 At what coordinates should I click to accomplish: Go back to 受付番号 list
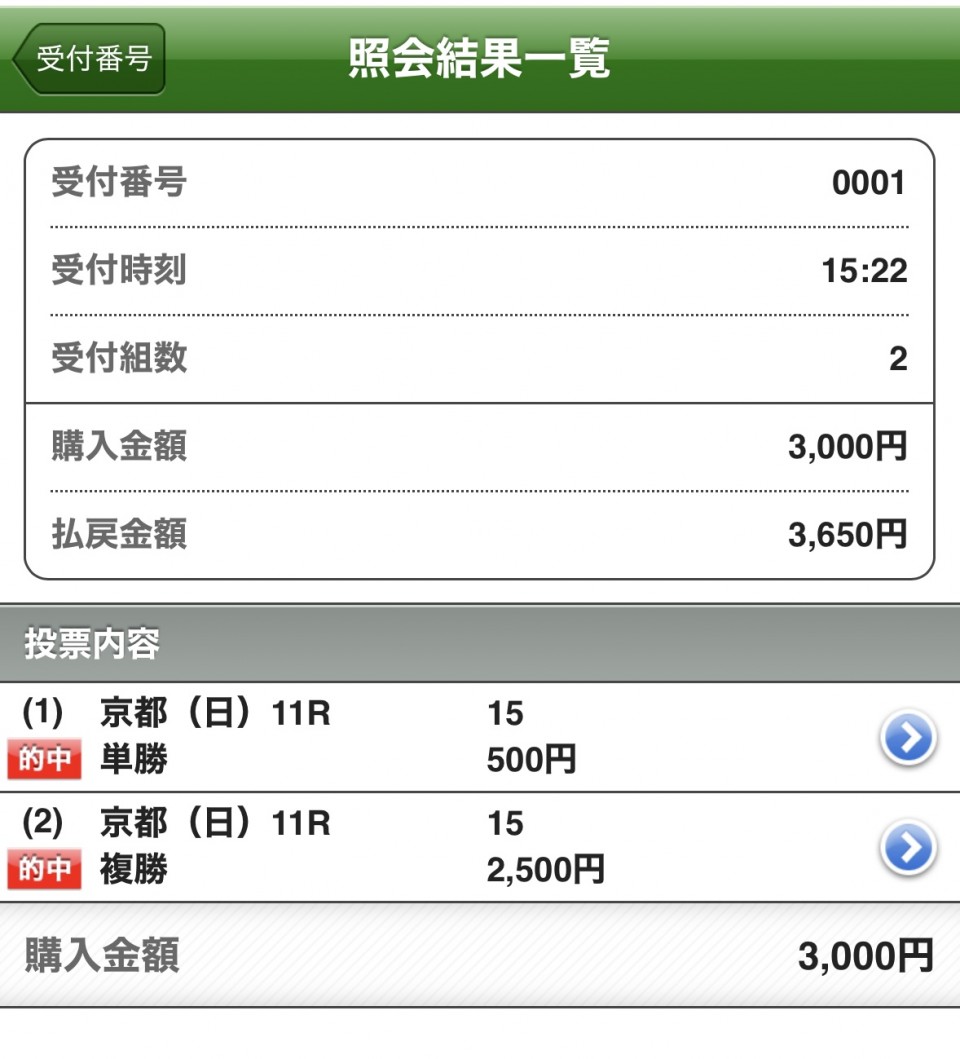[x=90, y=59]
